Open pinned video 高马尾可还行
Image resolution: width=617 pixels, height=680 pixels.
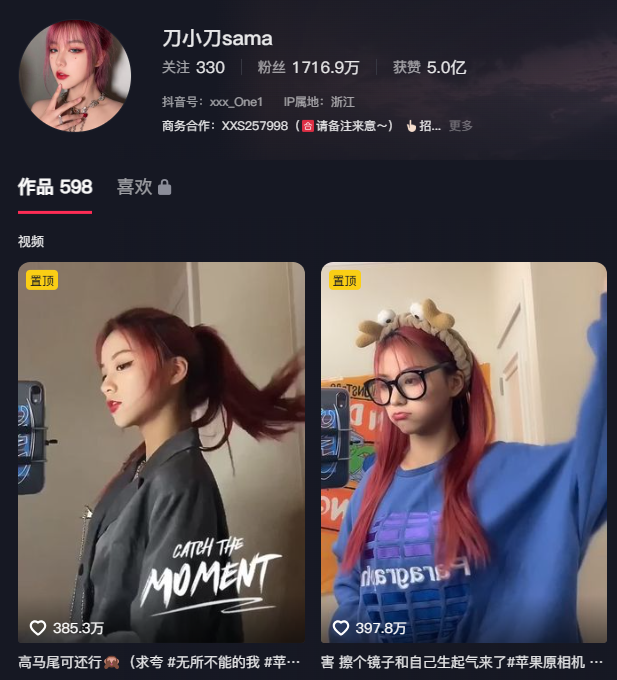[x=161, y=452]
